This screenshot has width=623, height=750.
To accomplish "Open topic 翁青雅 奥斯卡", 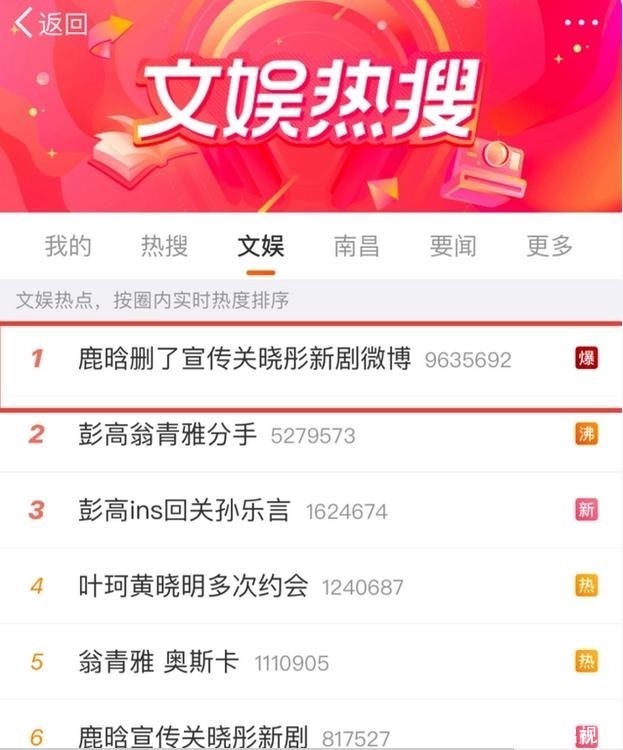I will [x=159, y=662].
